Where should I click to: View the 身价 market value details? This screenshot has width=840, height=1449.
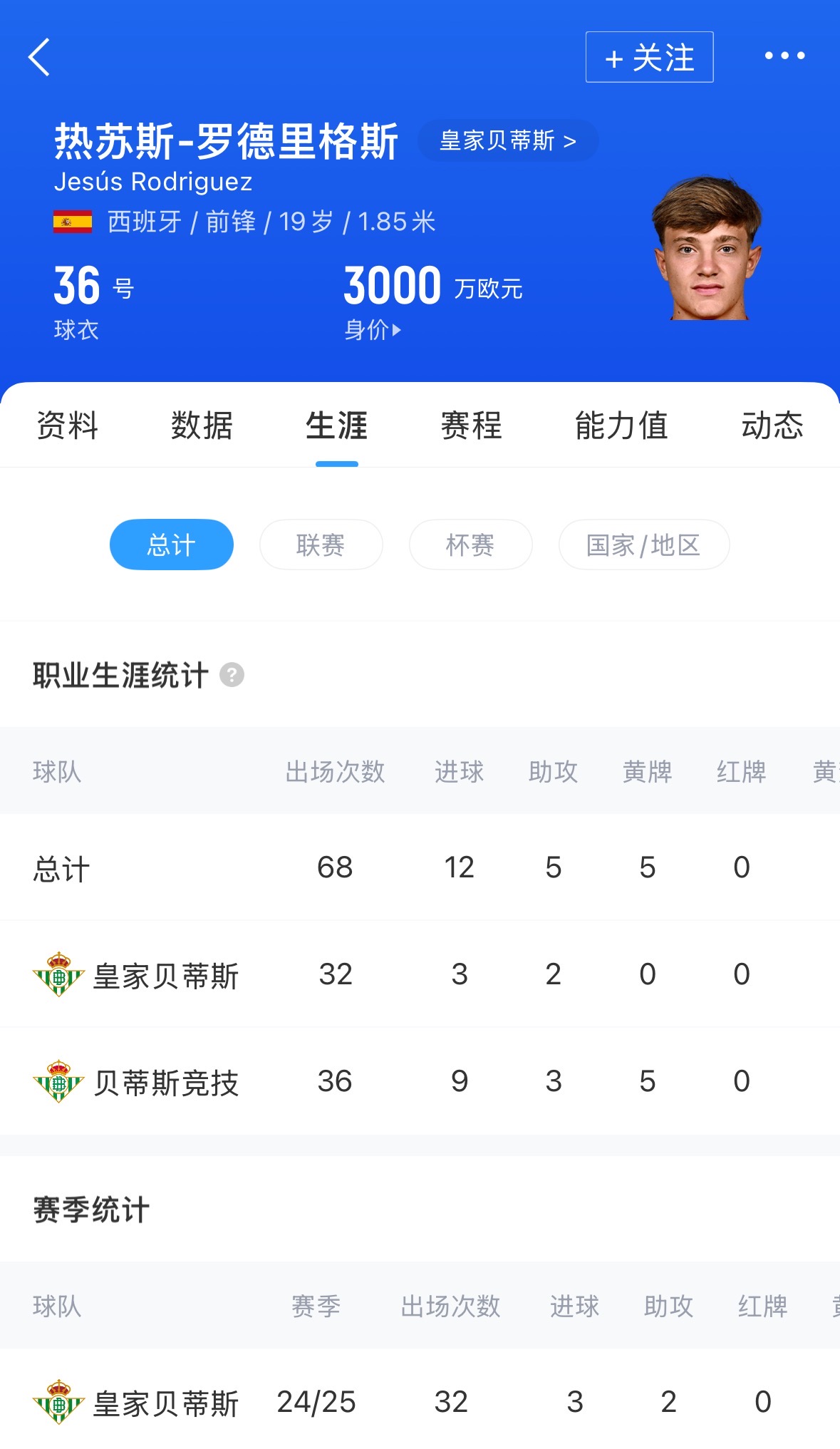point(373,330)
